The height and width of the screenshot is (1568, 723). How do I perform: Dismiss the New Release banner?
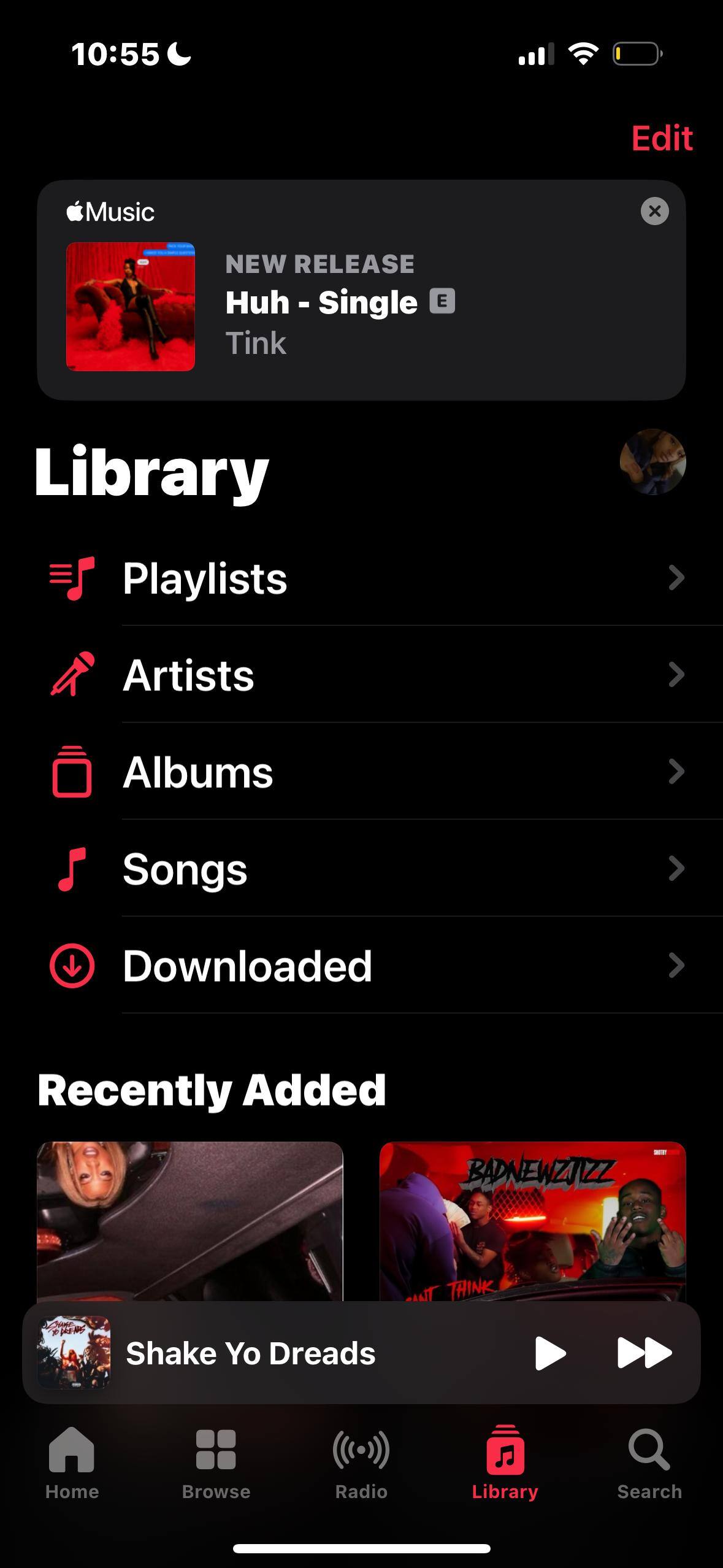(654, 212)
